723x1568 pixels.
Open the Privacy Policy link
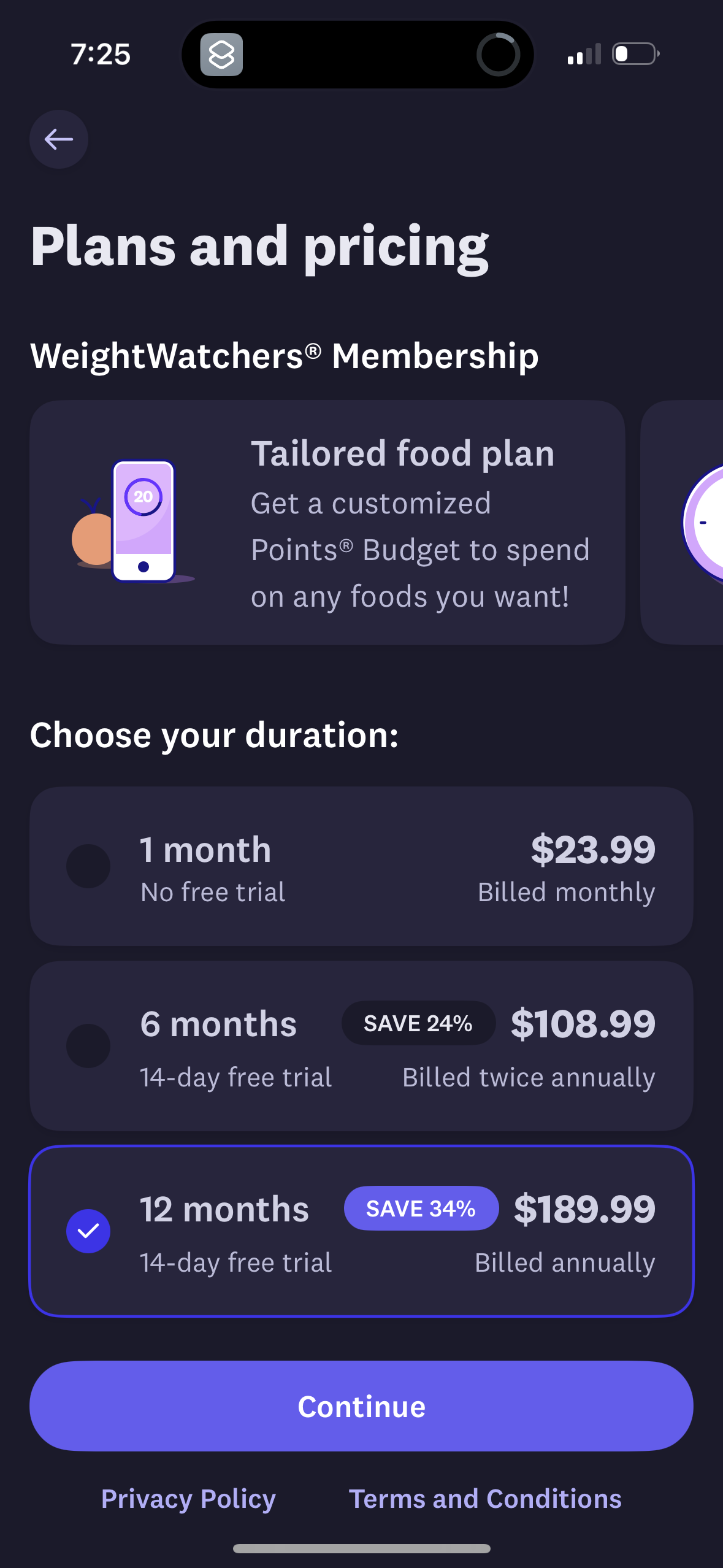(x=188, y=1499)
